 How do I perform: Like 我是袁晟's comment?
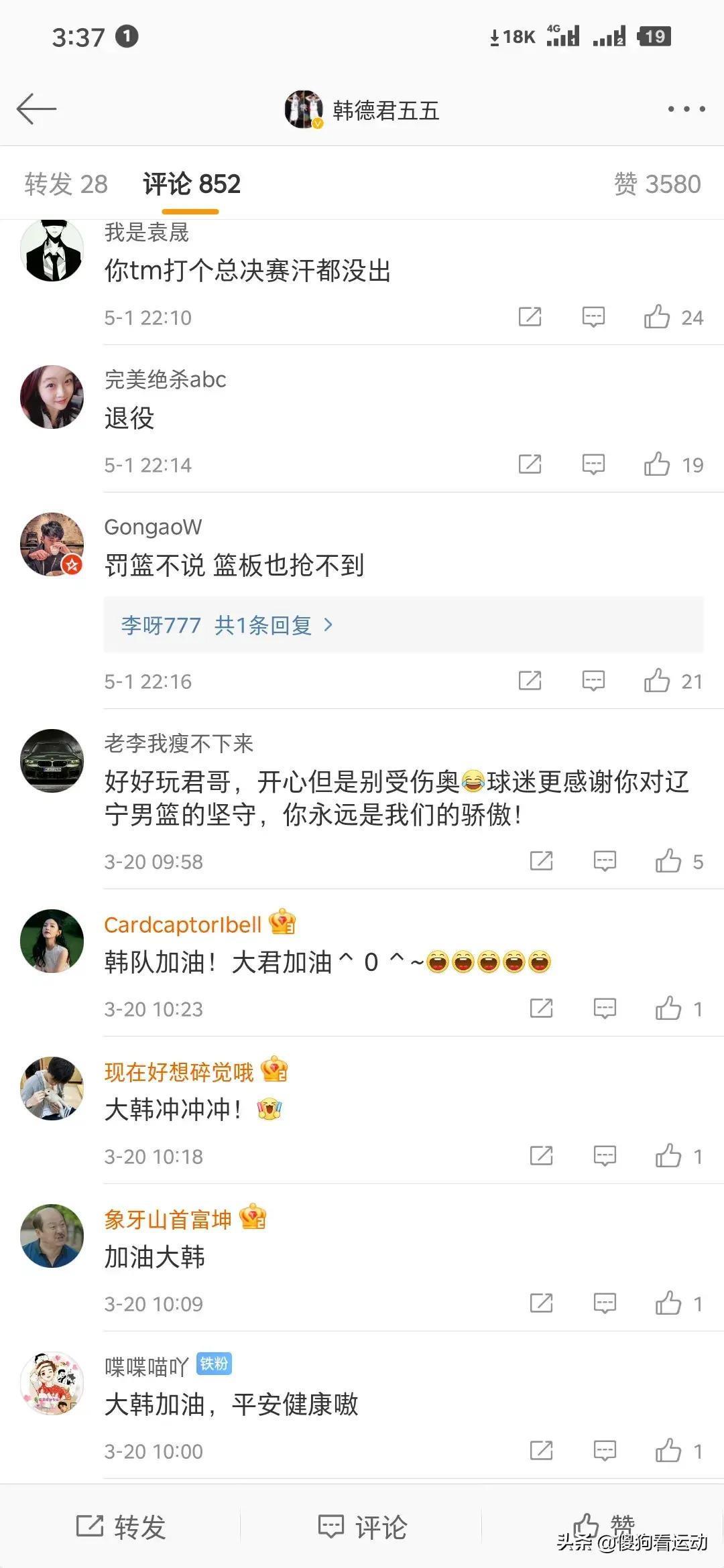658,317
